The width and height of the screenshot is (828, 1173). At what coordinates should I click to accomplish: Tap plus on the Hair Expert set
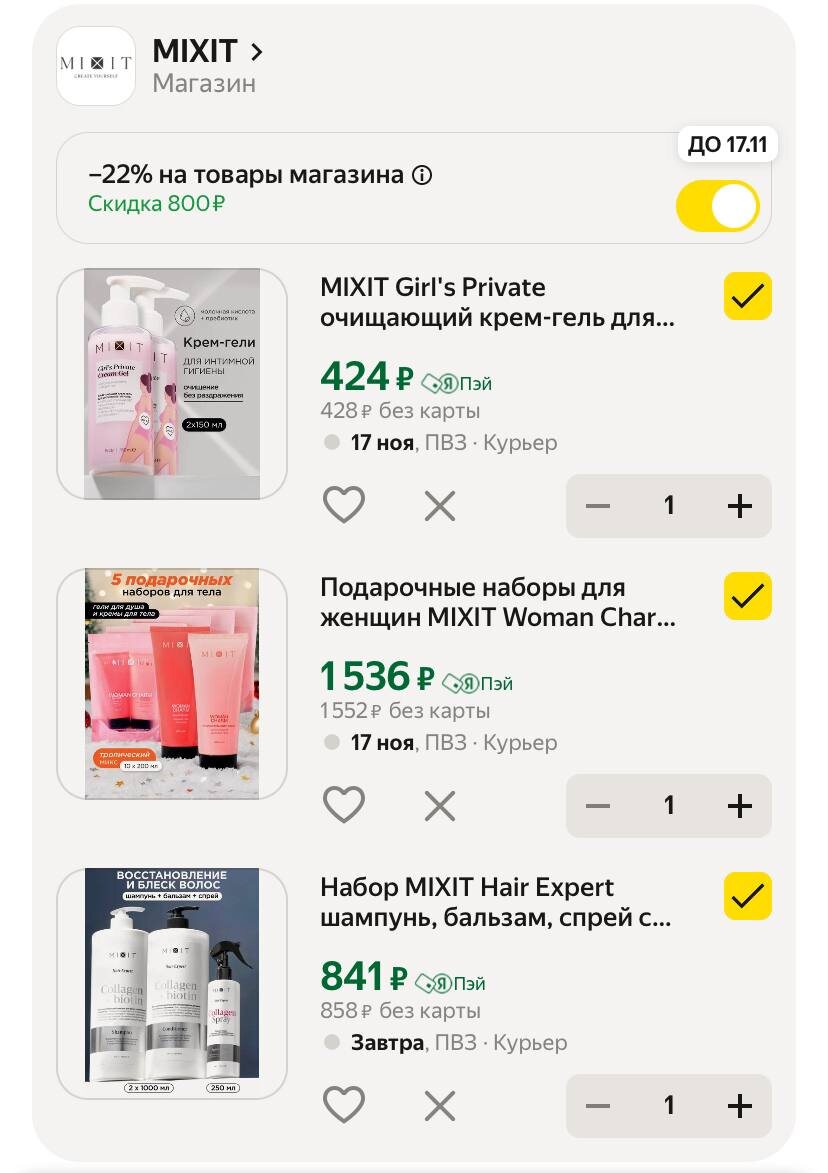click(x=740, y=1106)
